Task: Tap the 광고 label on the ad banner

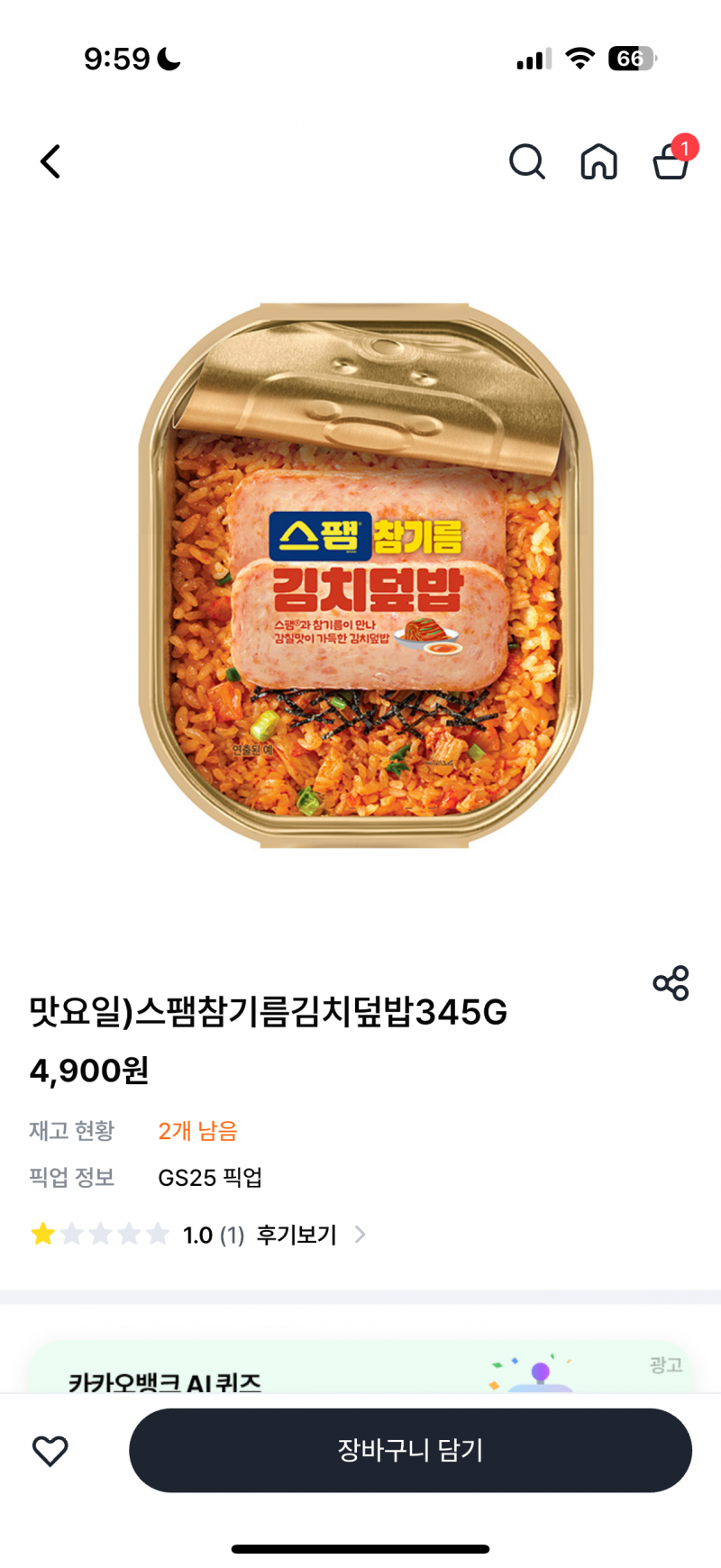Action: (663, 1365)
